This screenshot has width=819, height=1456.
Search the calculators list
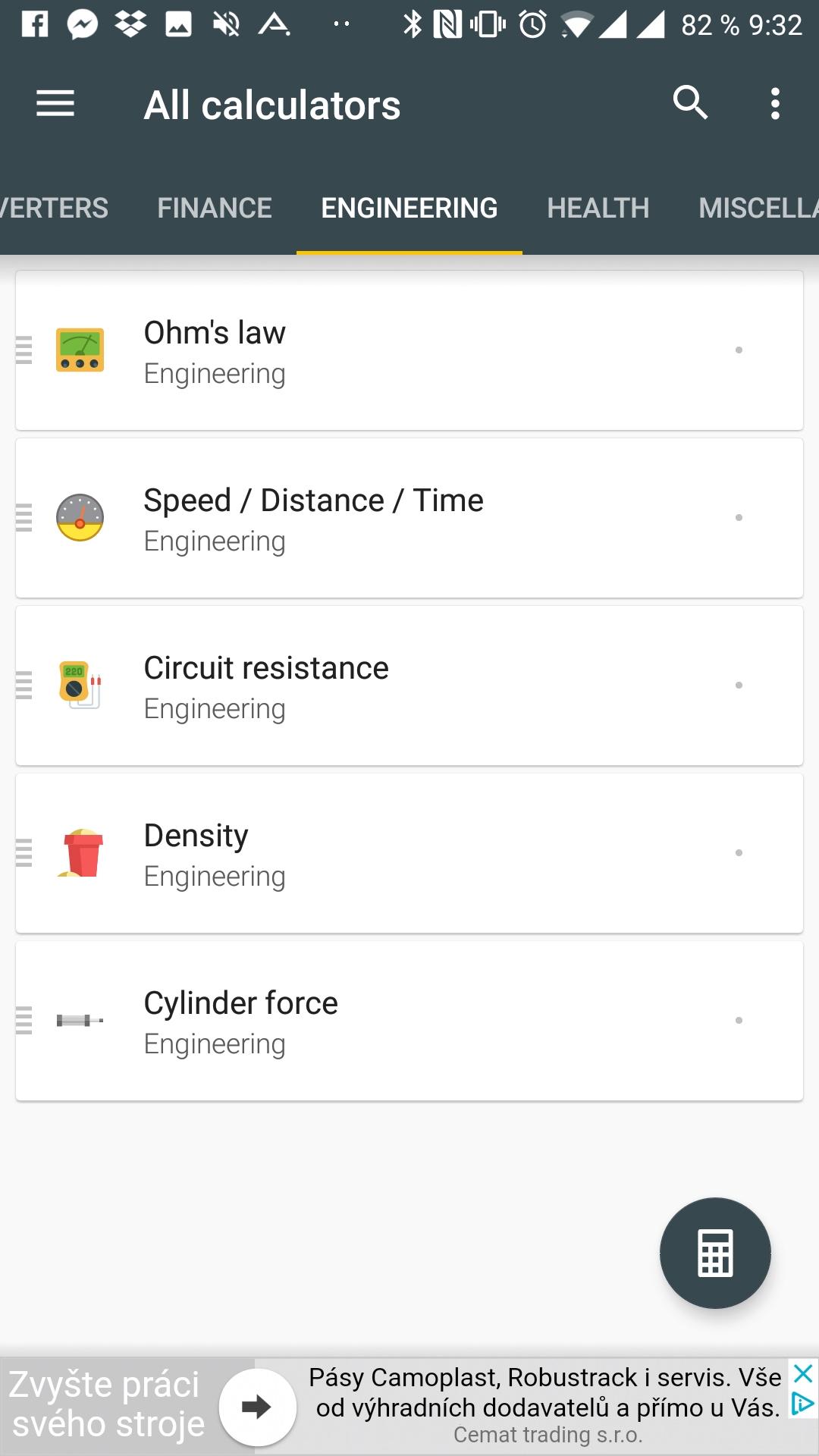tap(690, 102)
